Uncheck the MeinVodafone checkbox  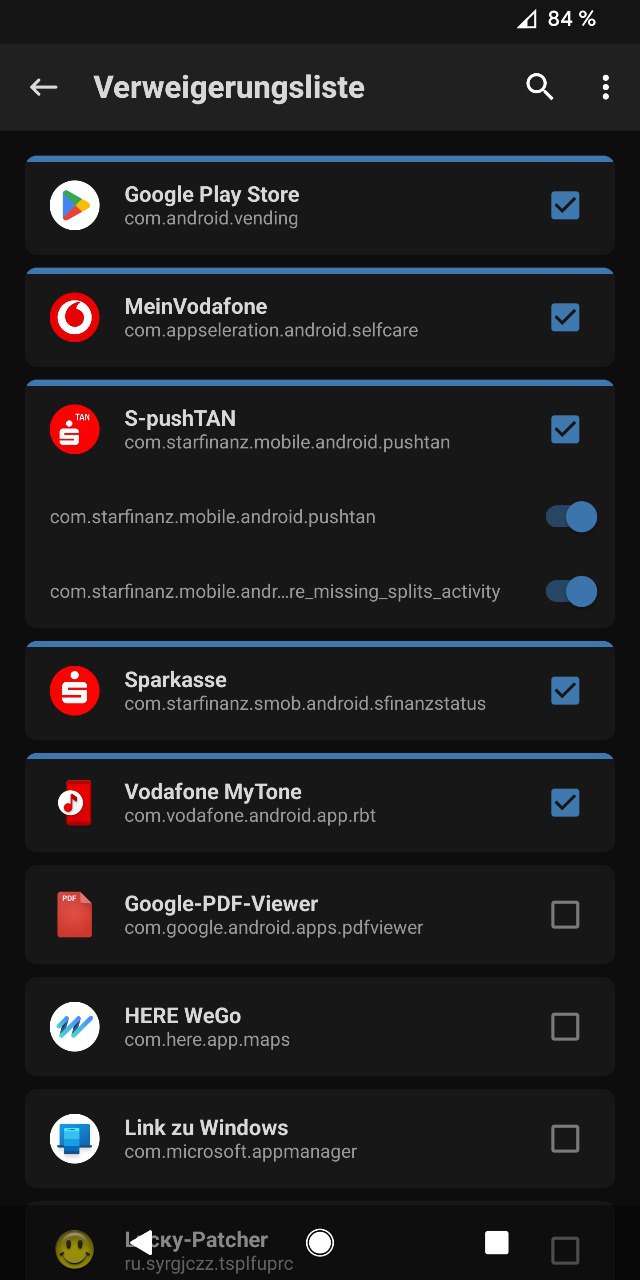pos(565,318)
